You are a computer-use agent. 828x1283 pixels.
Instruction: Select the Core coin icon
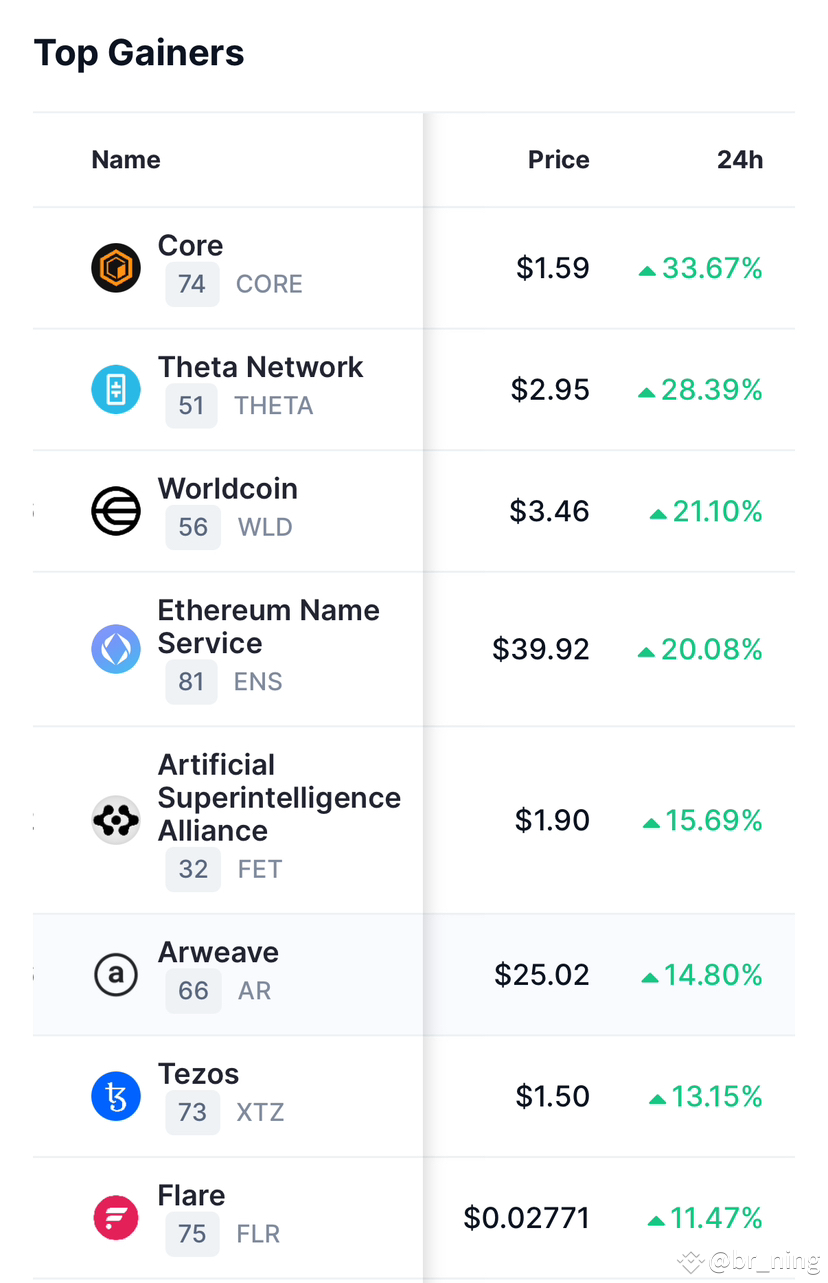[x=116, y=267]
